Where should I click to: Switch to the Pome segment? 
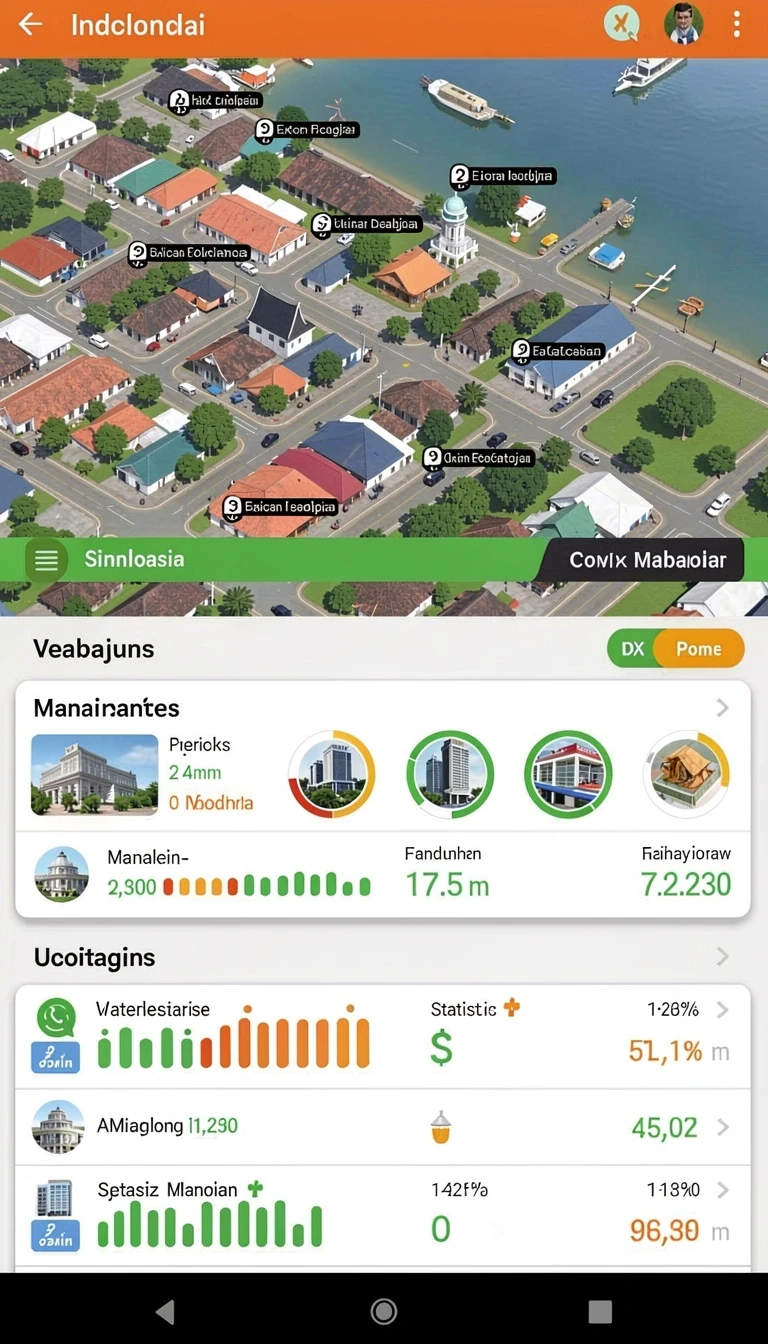pyautogui.click(x=699, y=648)
